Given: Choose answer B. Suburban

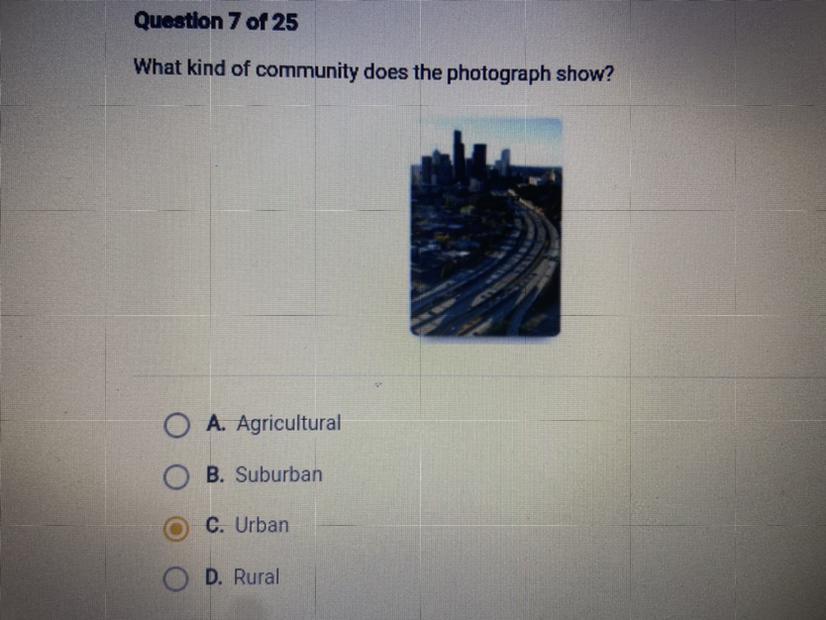Looking at the screenshot, I should tap(176, 478).
